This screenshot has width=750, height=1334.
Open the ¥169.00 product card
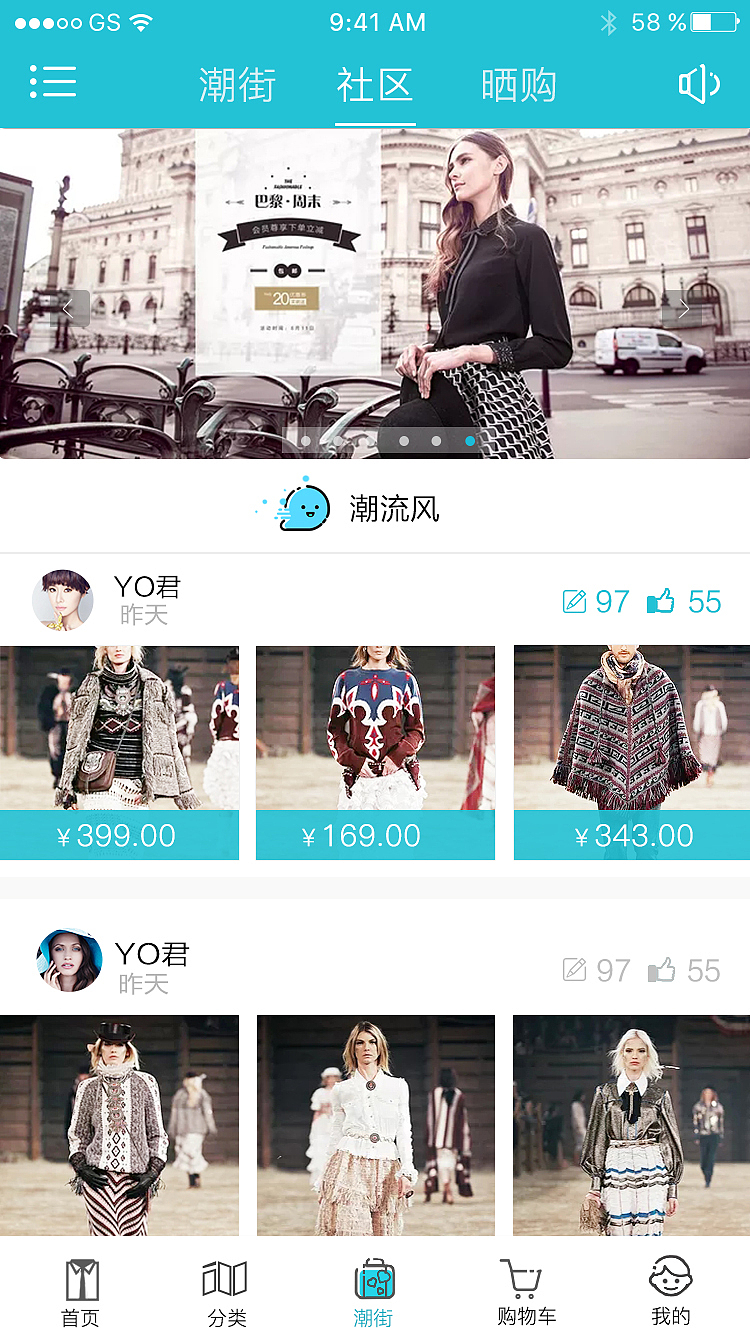click(375, 752)
